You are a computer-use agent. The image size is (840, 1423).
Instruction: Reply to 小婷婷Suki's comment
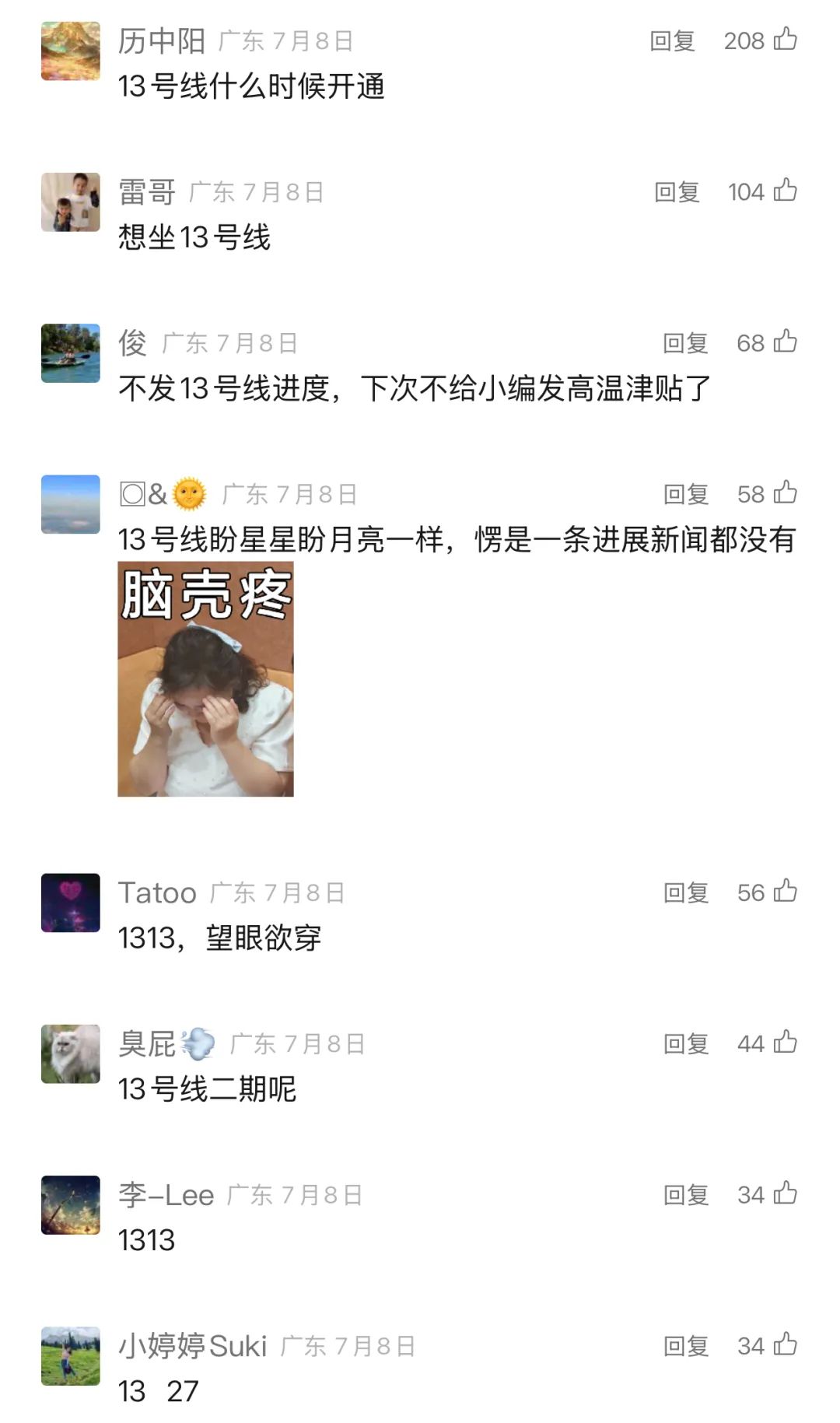[x=685, y=1344]
